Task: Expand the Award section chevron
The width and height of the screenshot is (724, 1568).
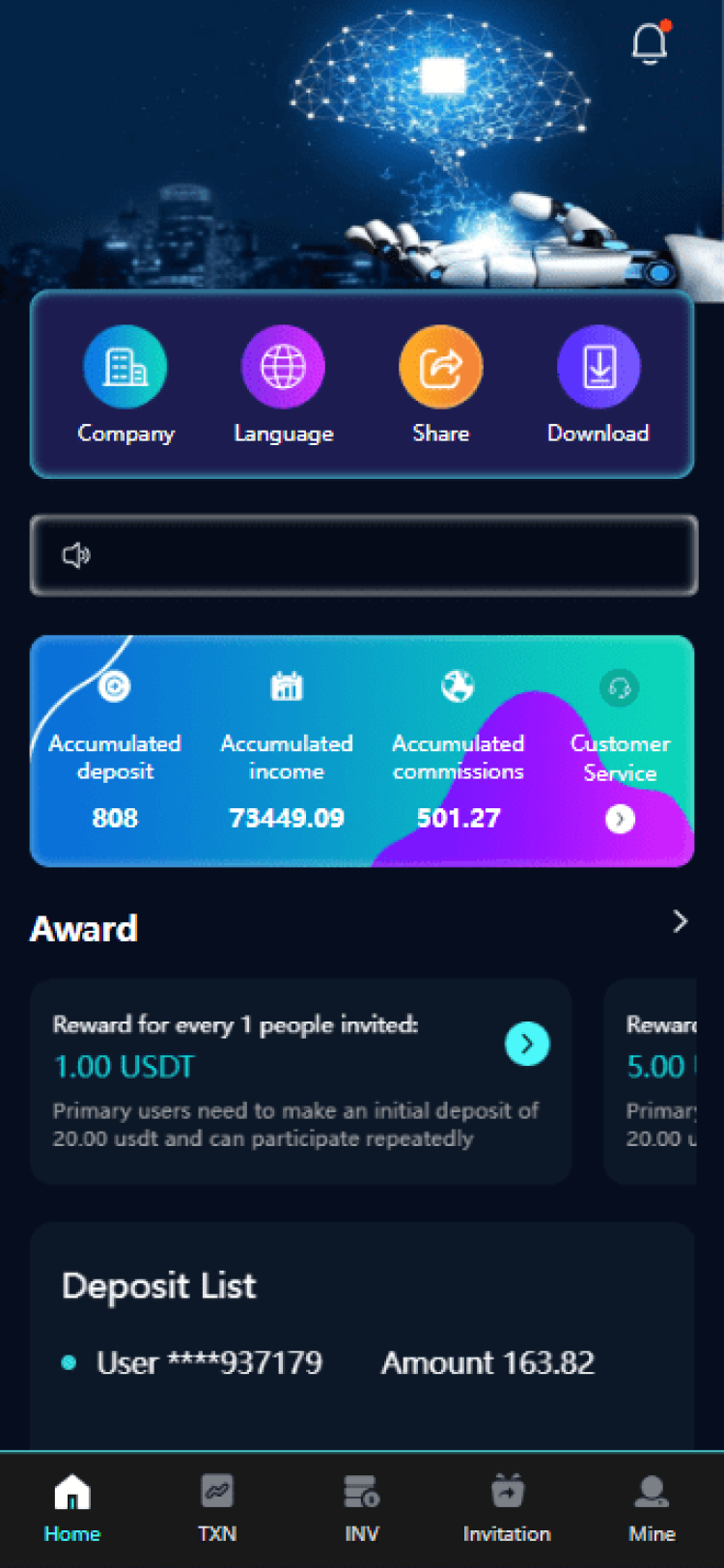Action: click(x=680, y=922)
